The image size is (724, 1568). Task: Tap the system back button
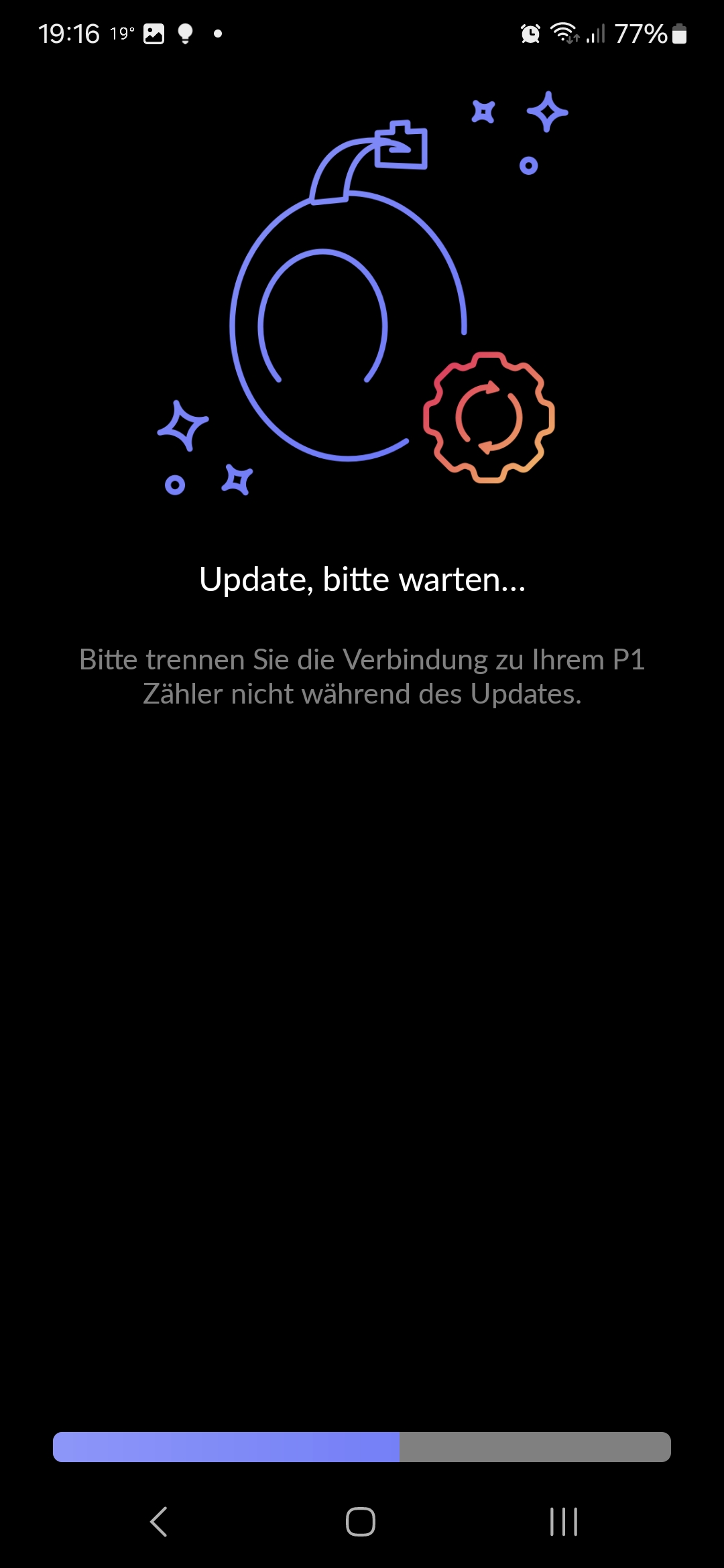pos(159,1521)
